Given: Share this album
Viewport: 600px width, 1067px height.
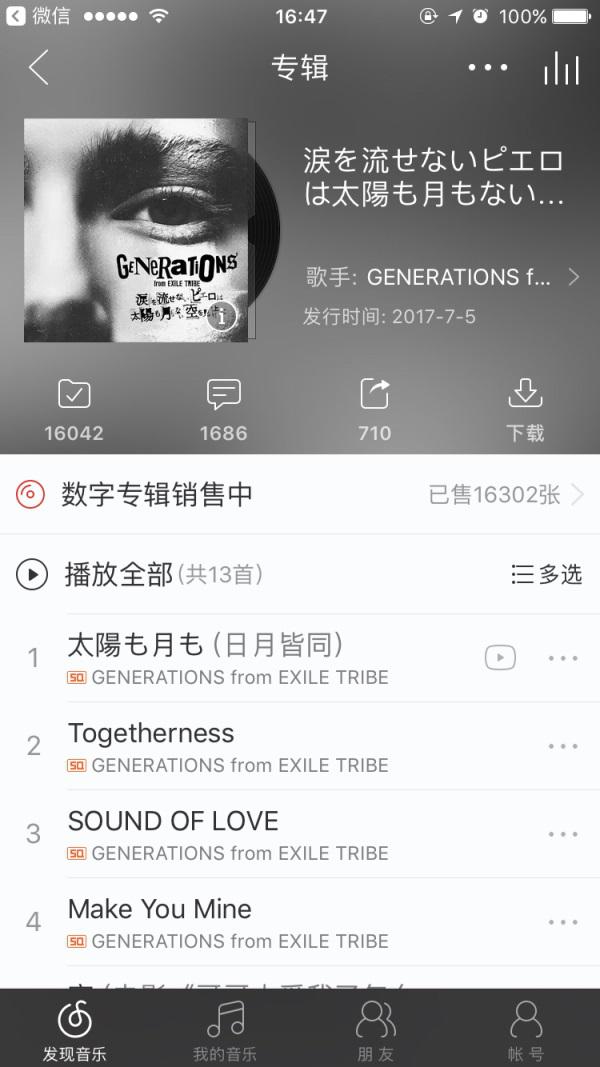Looking at the screenshot, I should click(374, 408).
